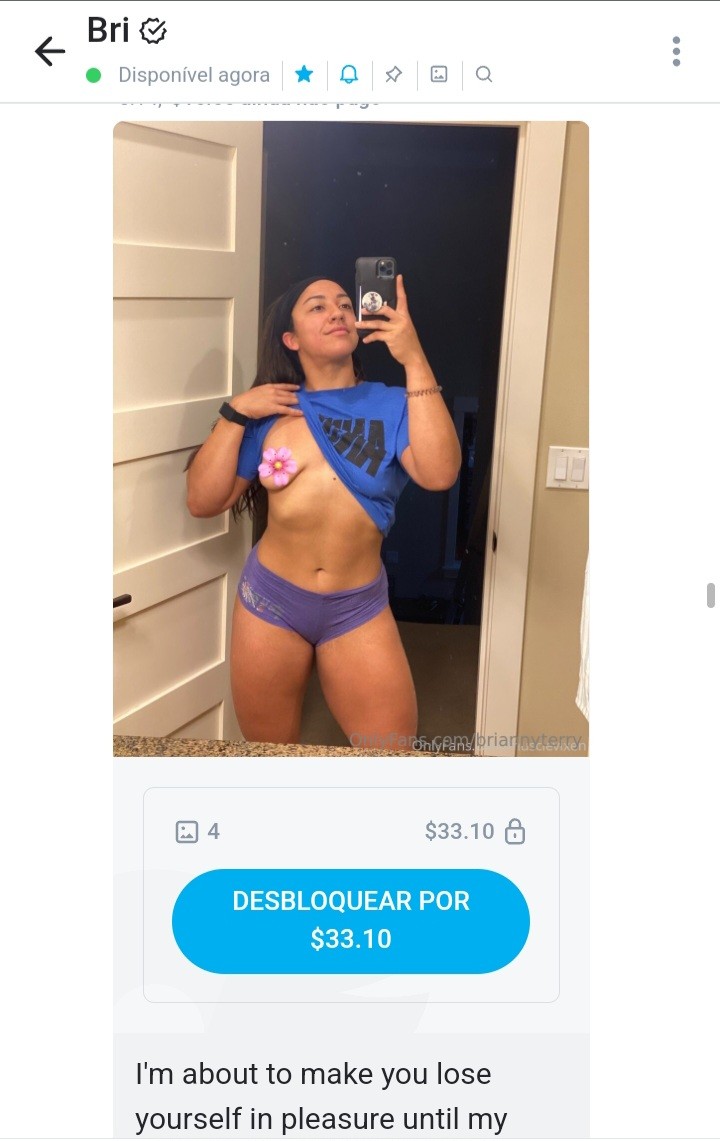Screen dimensions: 720x1141
Task: Open the three-dot overflow menu
Action: pos(677,52)
